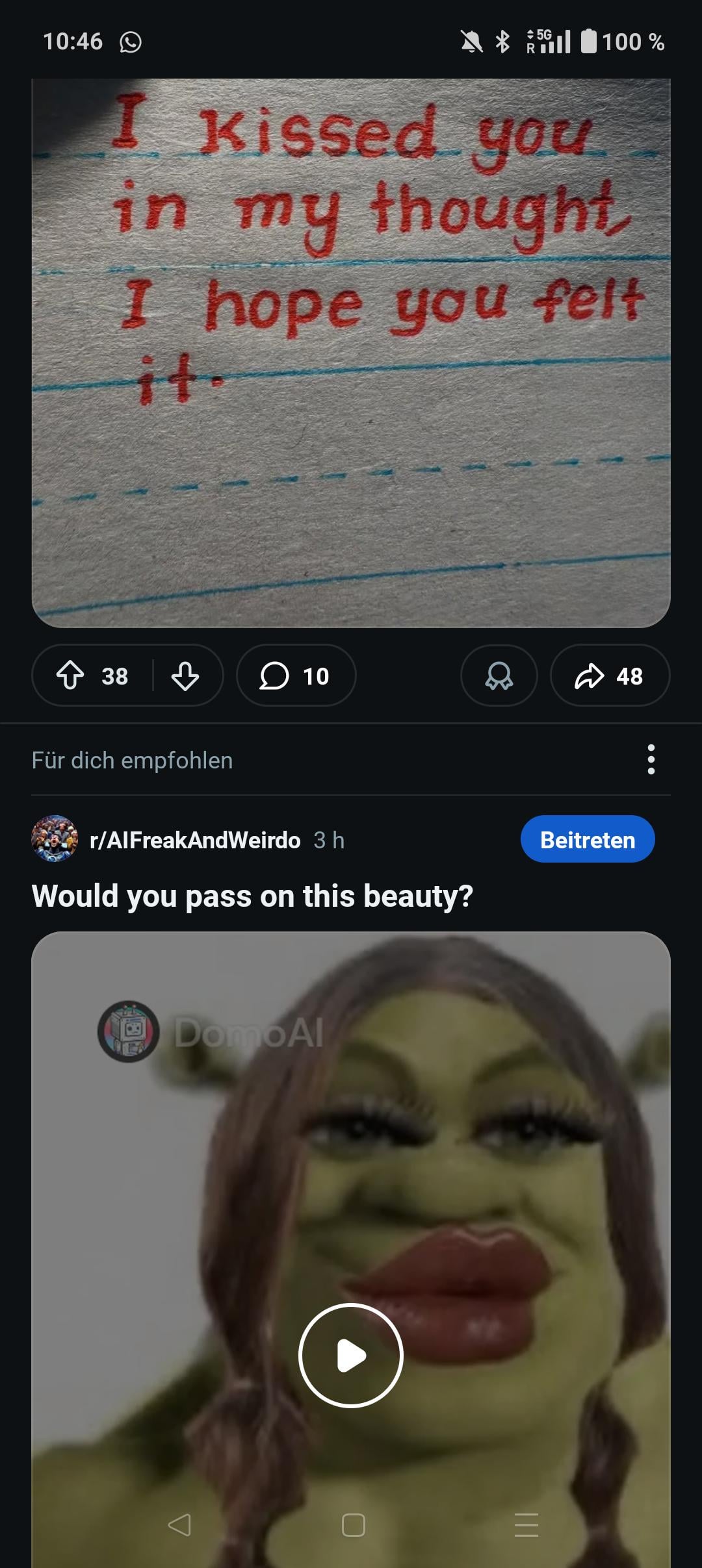
Task: Upvote the handwritten note post
Action: (71, 676)
